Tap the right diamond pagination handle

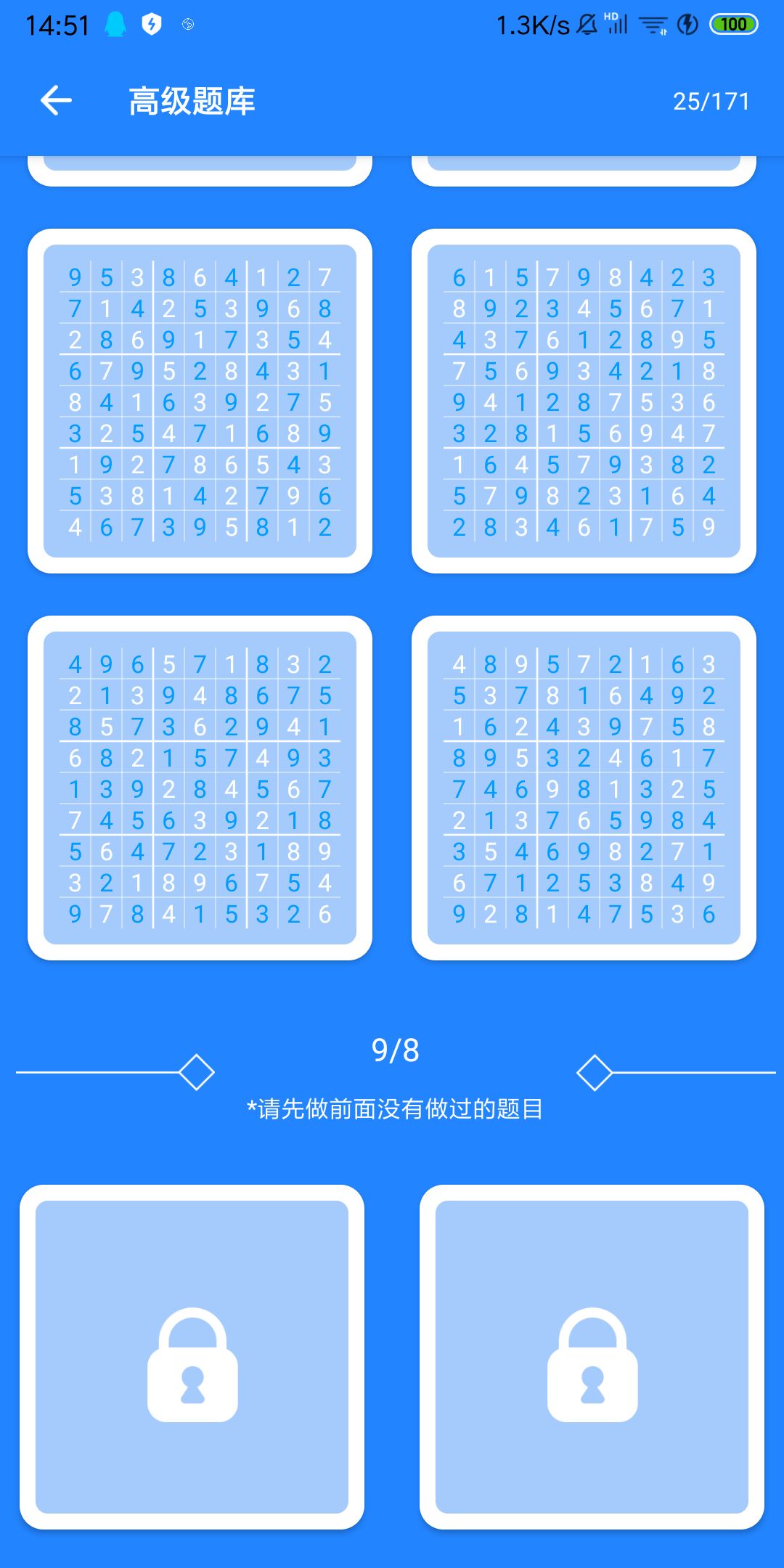click(x=595, y=1071)
